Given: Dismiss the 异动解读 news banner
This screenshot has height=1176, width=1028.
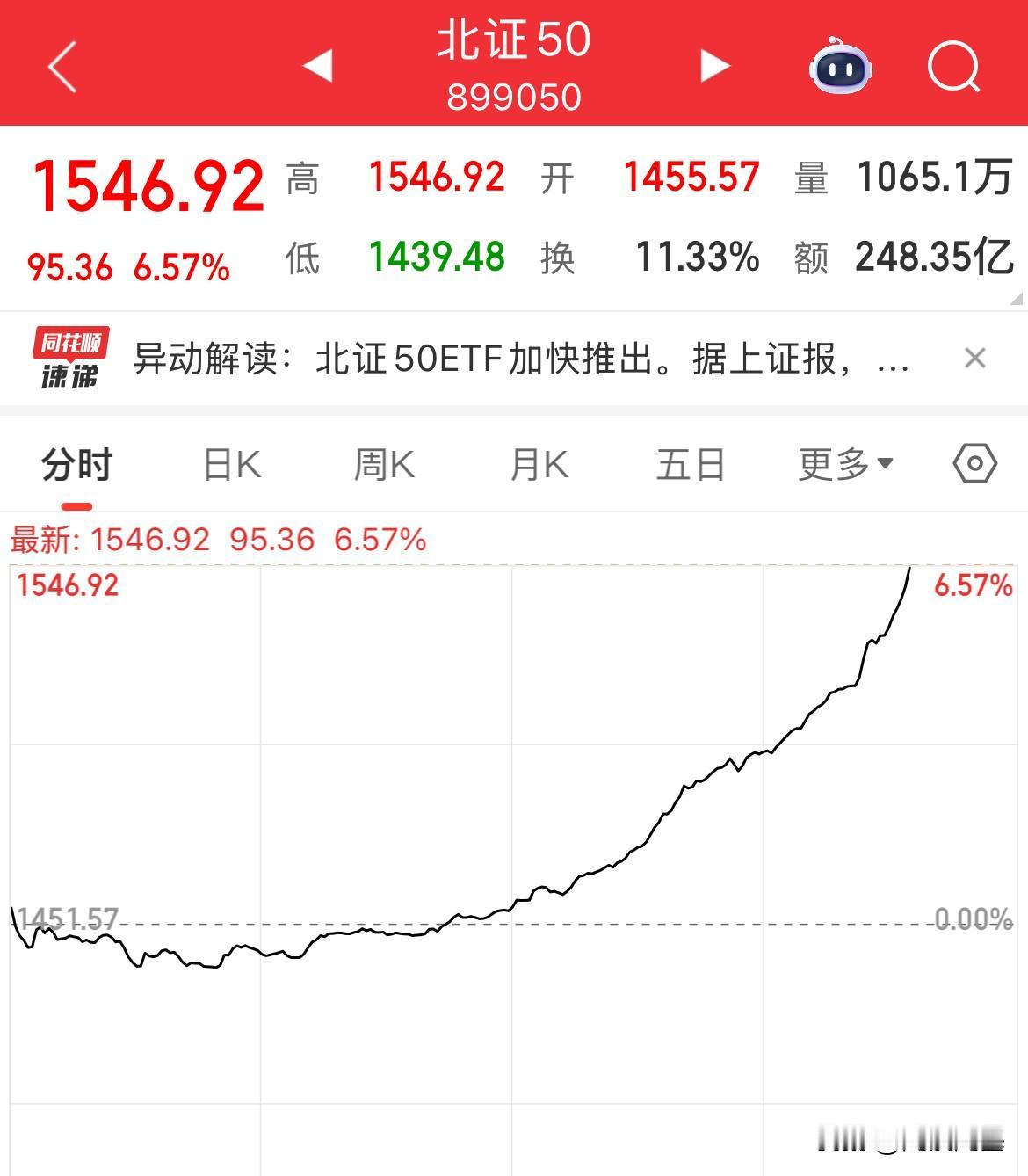Looking at the screenshot, I should pyautogui.click(x=974, y=358).
